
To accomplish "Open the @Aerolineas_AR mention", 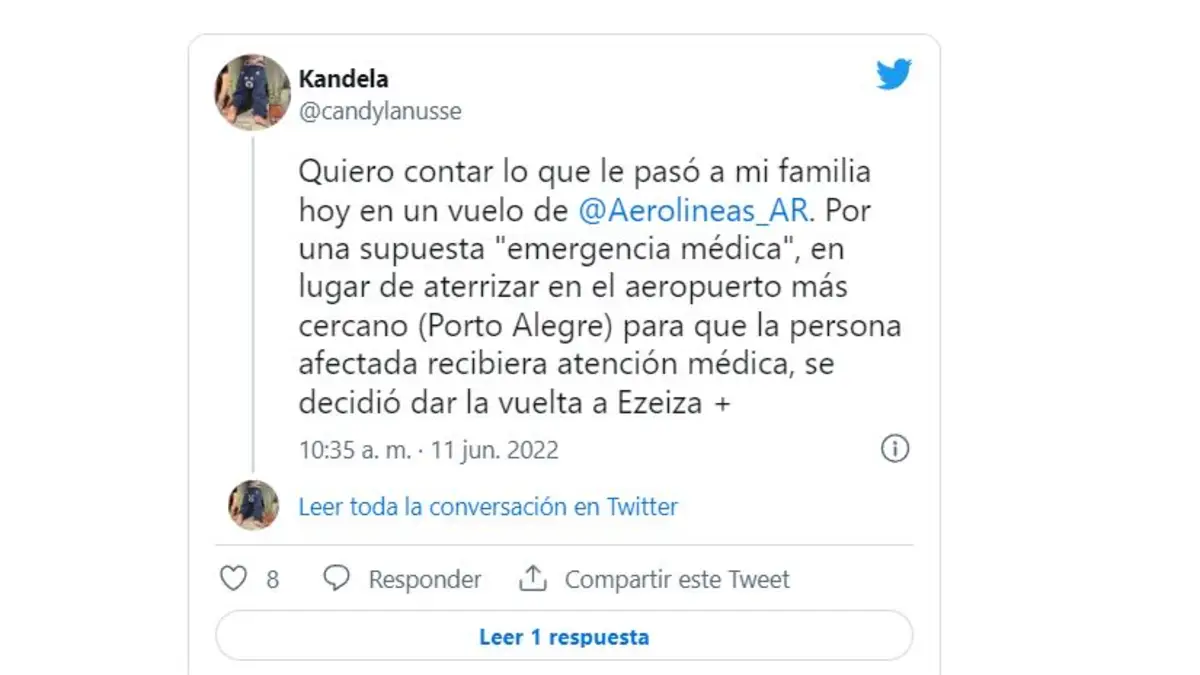I will point(699,211).
